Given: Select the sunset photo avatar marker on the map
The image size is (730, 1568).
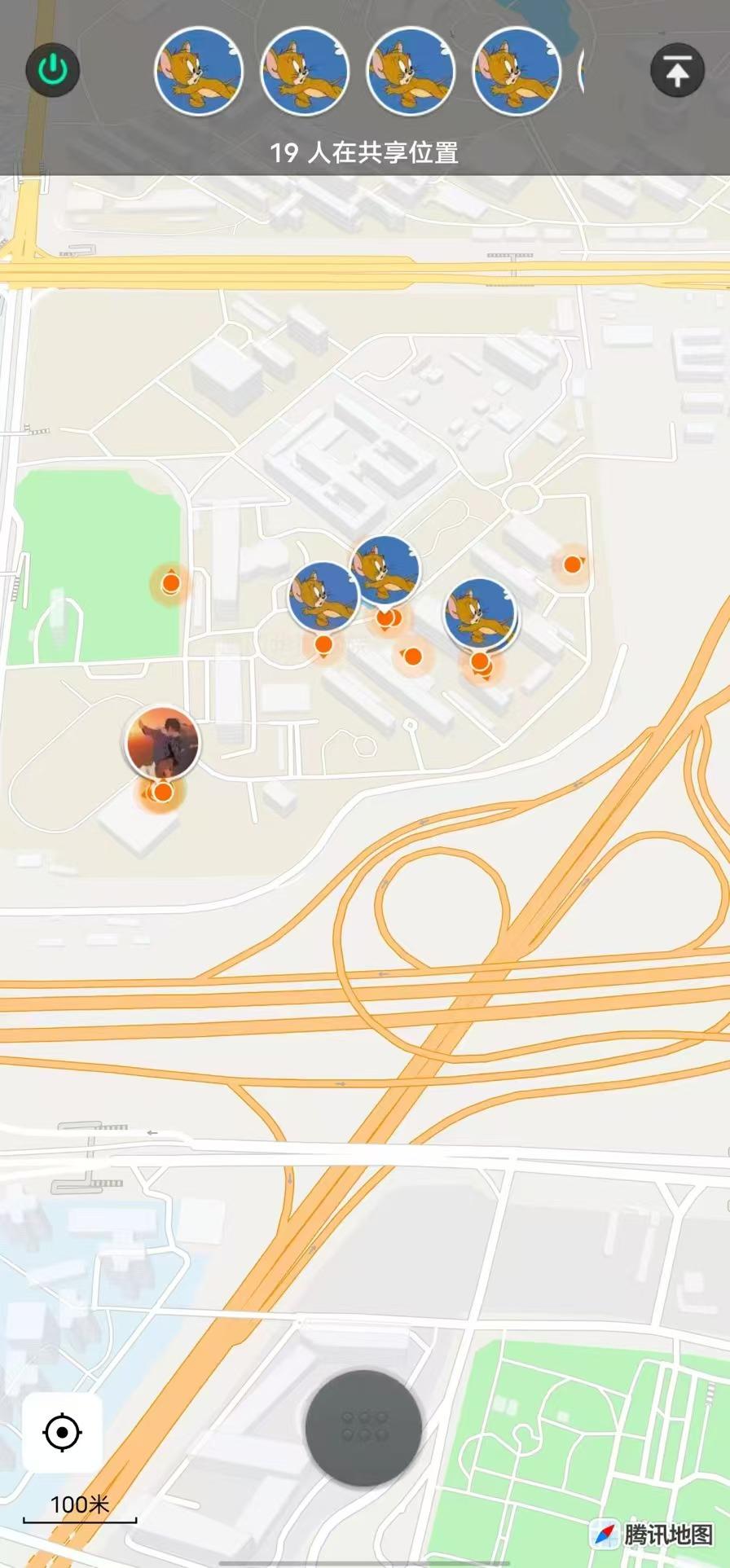Looking at the screenshot, I should [x=163, y=742].
